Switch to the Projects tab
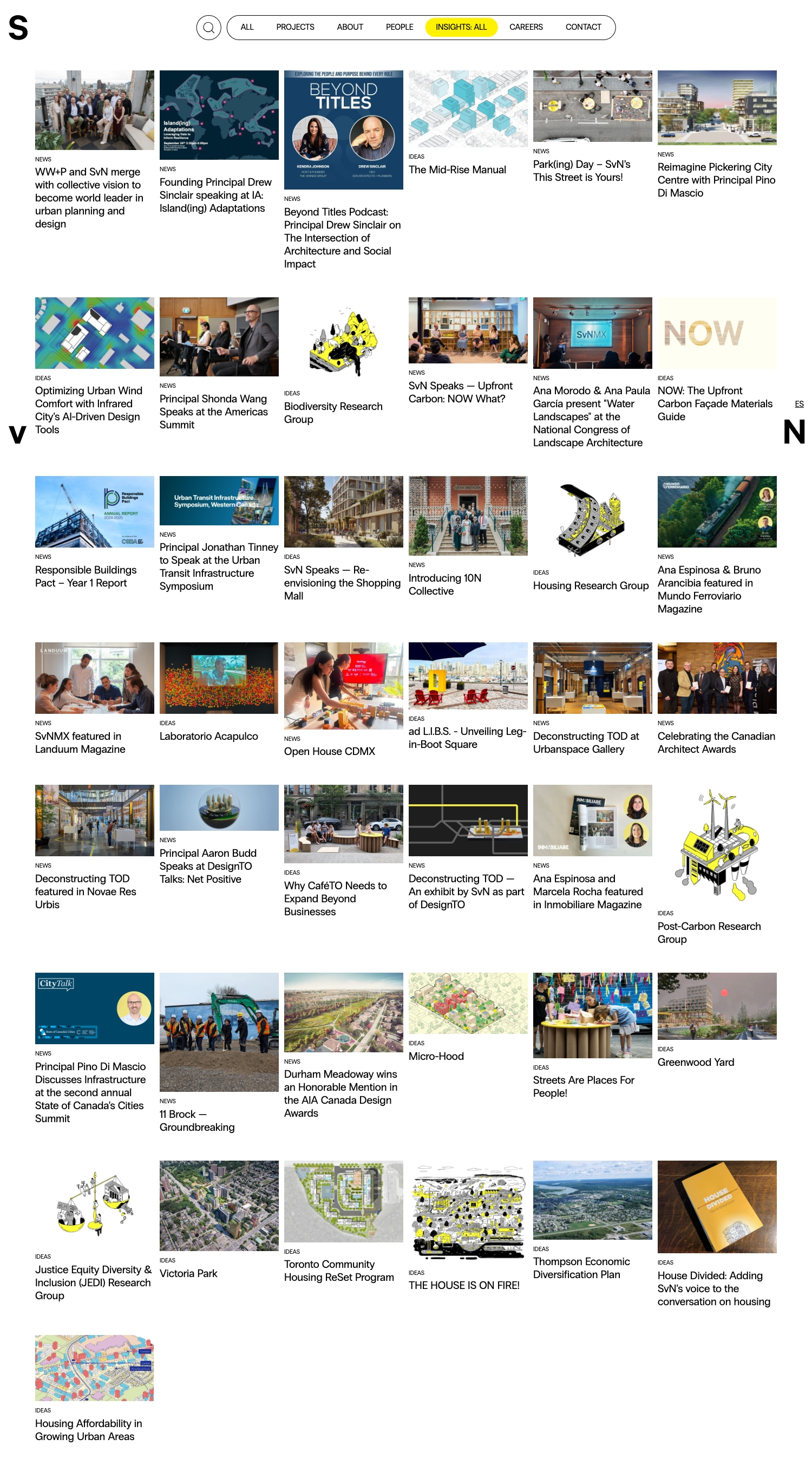The height and width of the screenshot is (1478, 812). [294, 28]
